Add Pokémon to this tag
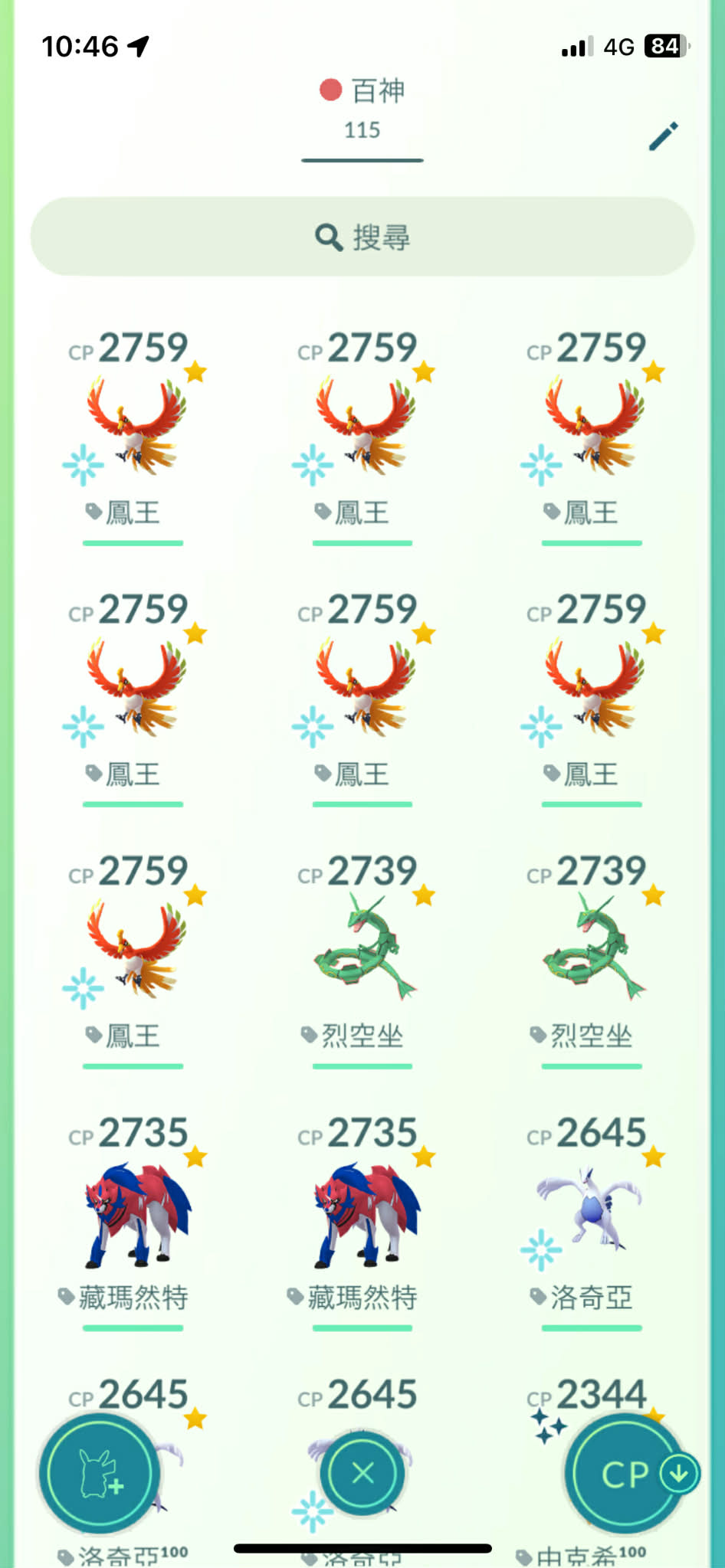This screenshot has height=1568, width=725. [100, 1472]
